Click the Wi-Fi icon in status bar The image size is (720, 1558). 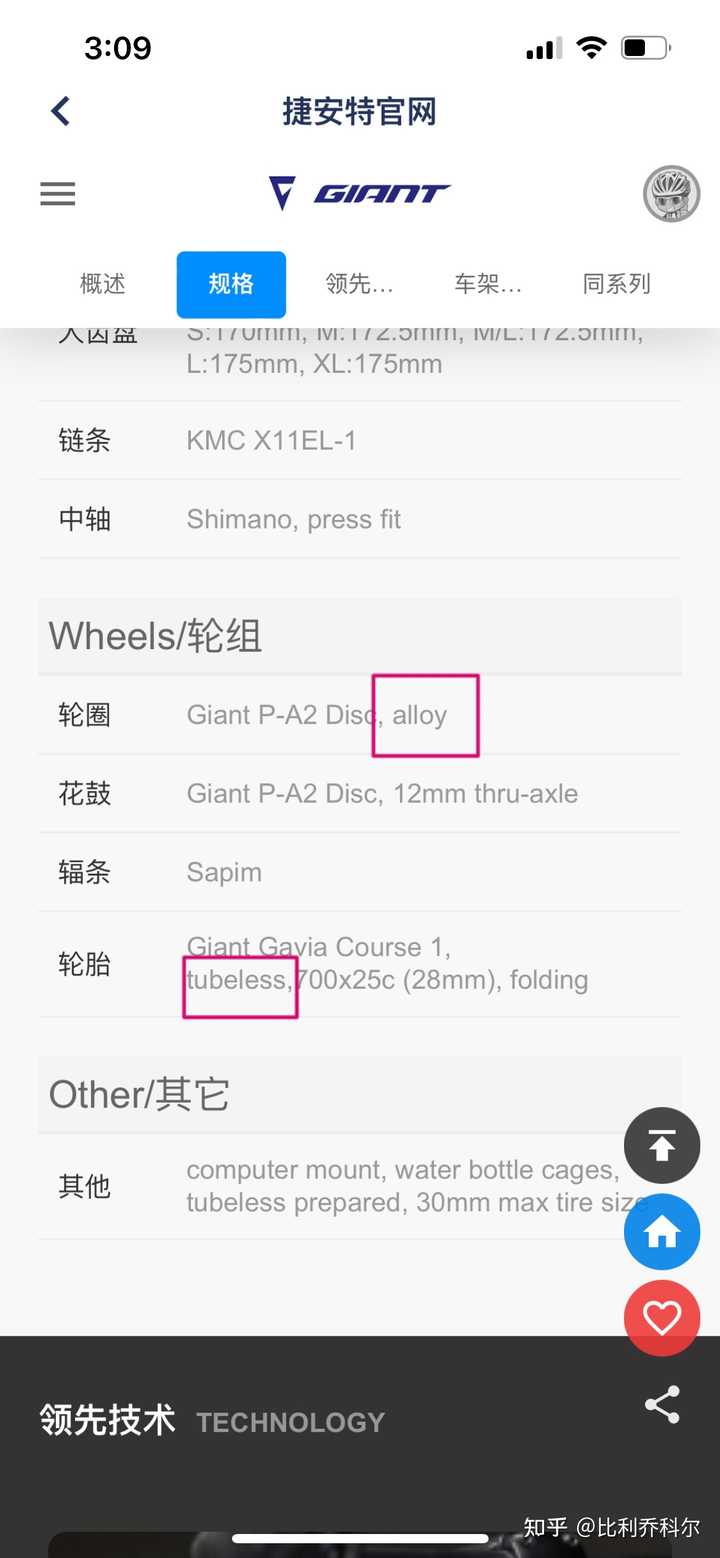pos(591,46)
